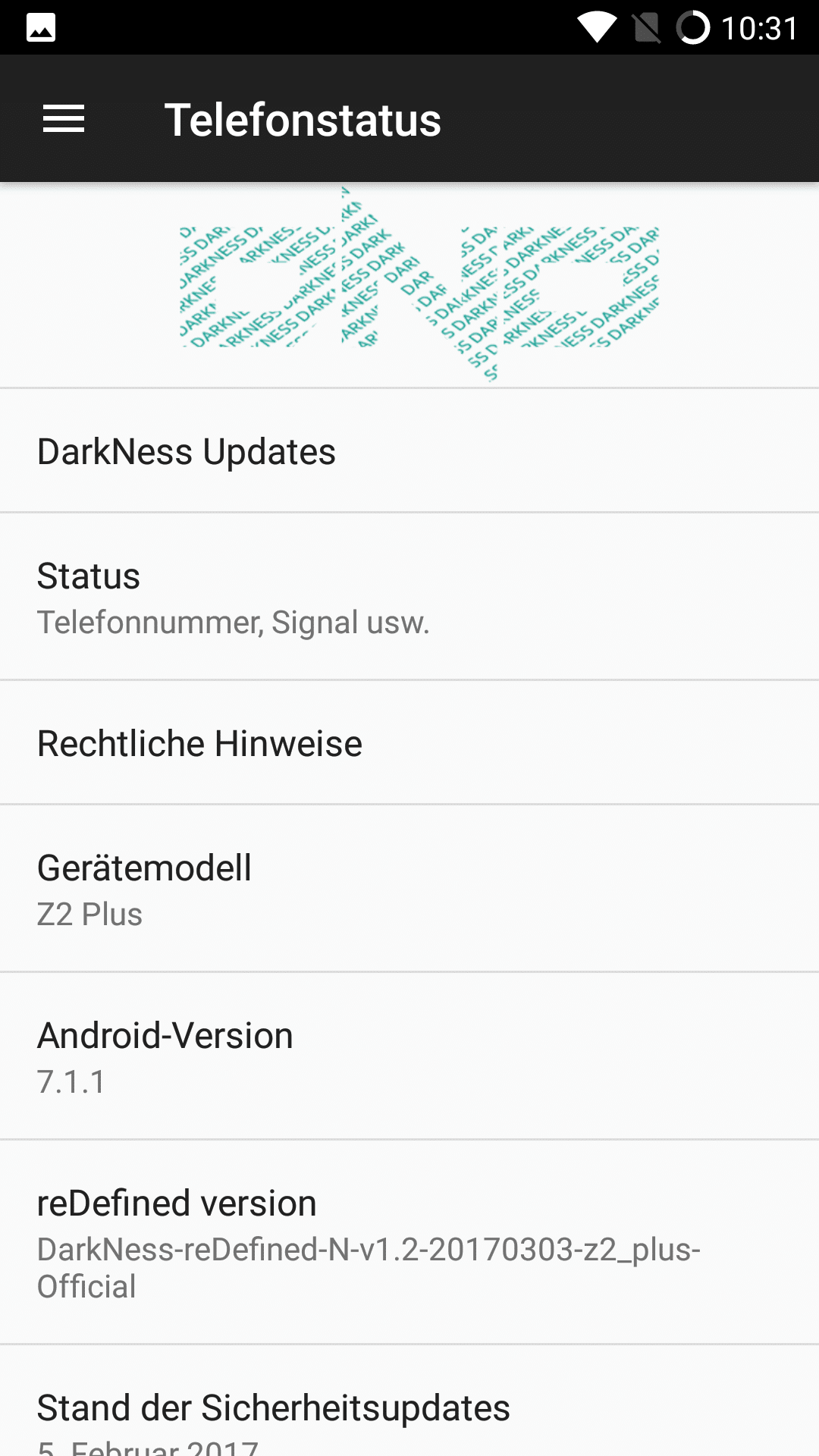The width and height of the screenshot is (819, 1456).
Task: Tap Stand der Sicherheitsupdates
Action: pos(409,1401)
